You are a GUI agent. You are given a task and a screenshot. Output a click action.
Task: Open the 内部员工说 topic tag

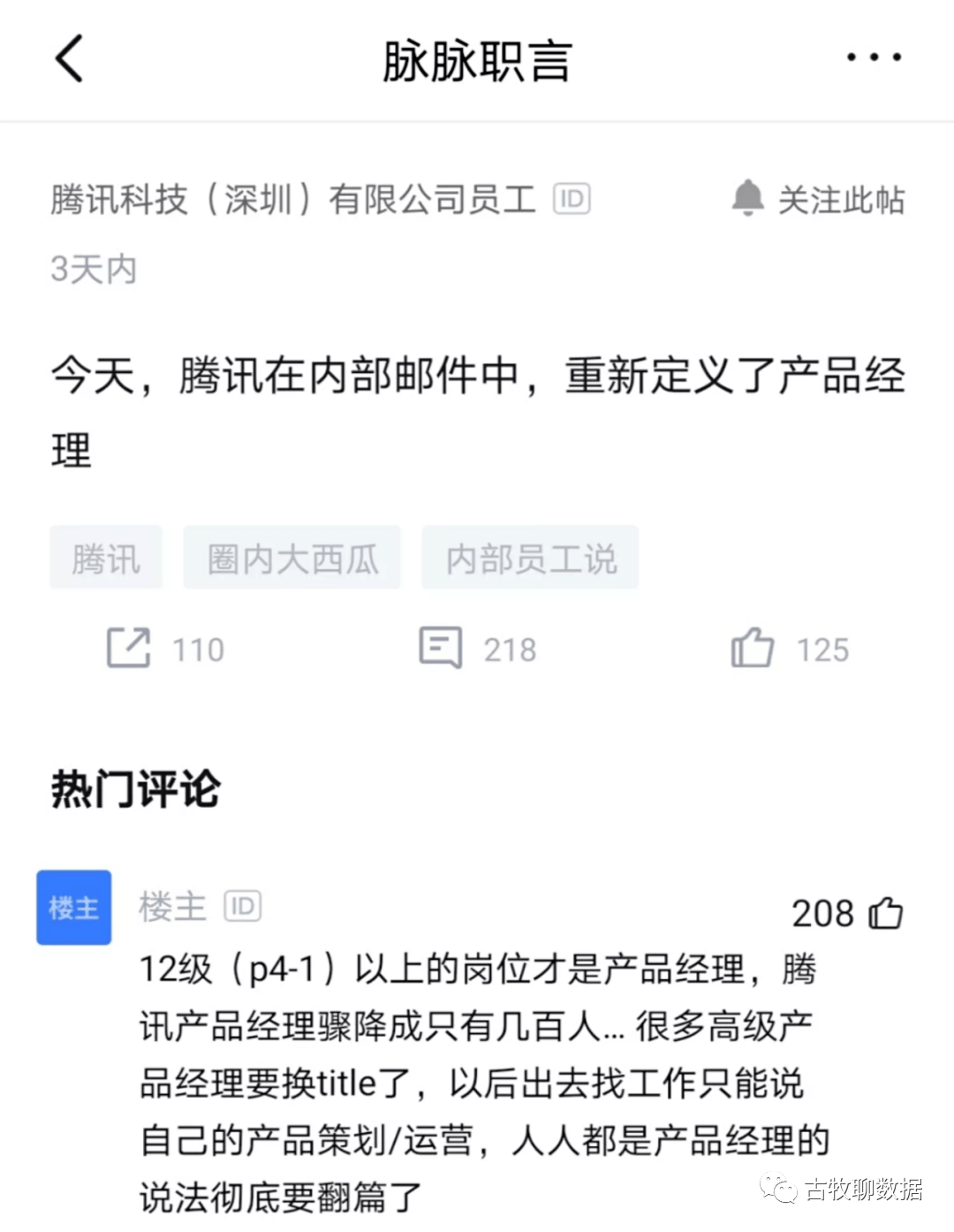click(x=530, y=557)
